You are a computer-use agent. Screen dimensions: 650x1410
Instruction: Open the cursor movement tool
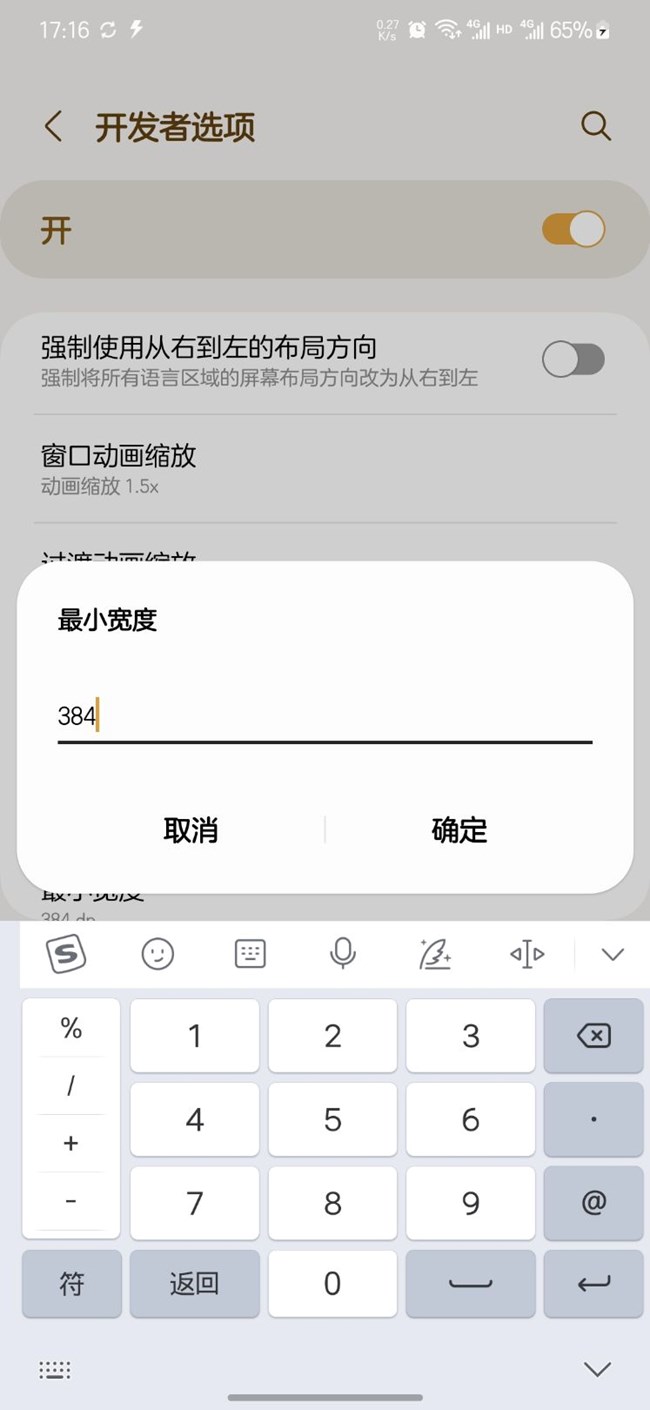(x=527, y=954)
